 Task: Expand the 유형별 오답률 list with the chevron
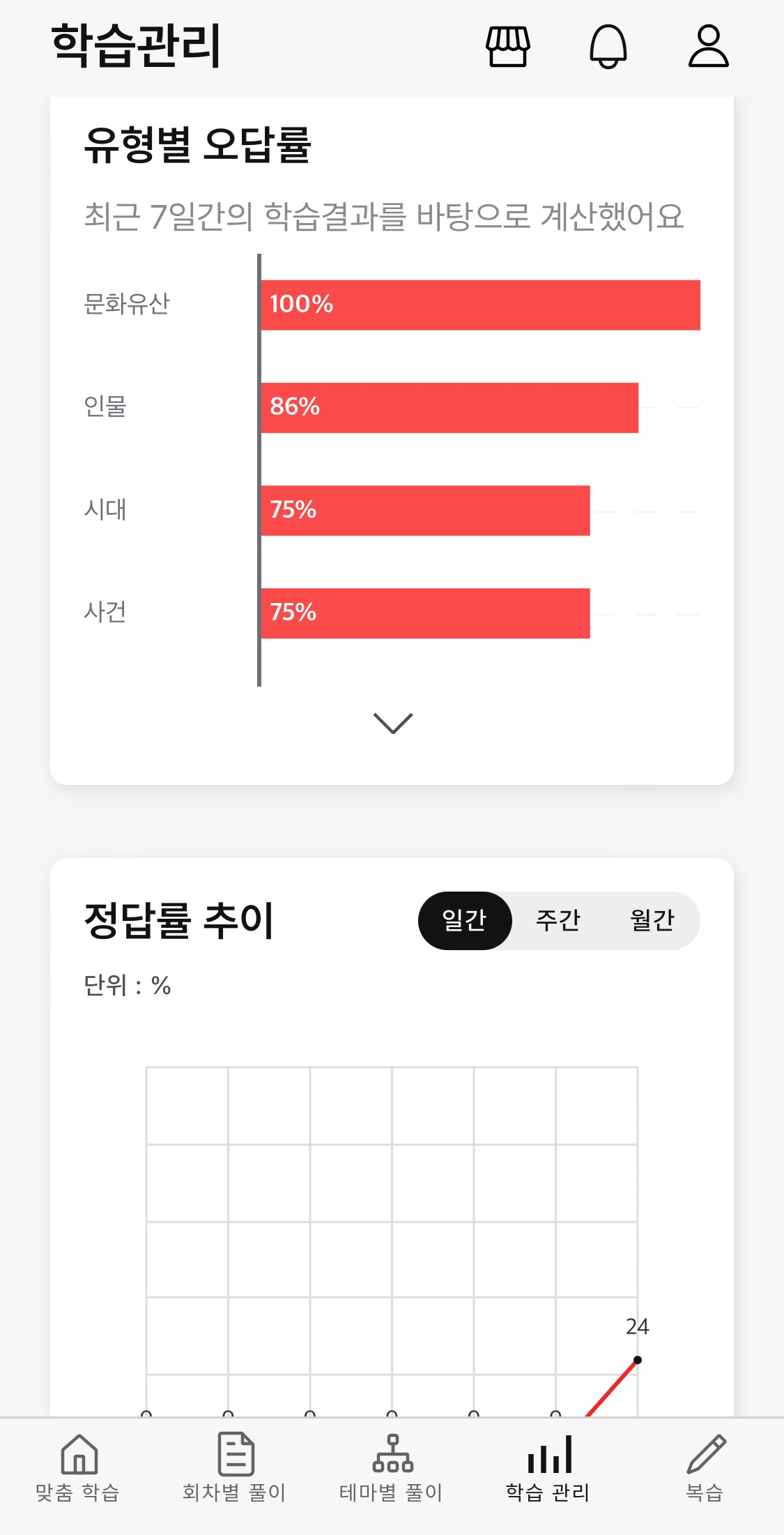click(393, 723)
